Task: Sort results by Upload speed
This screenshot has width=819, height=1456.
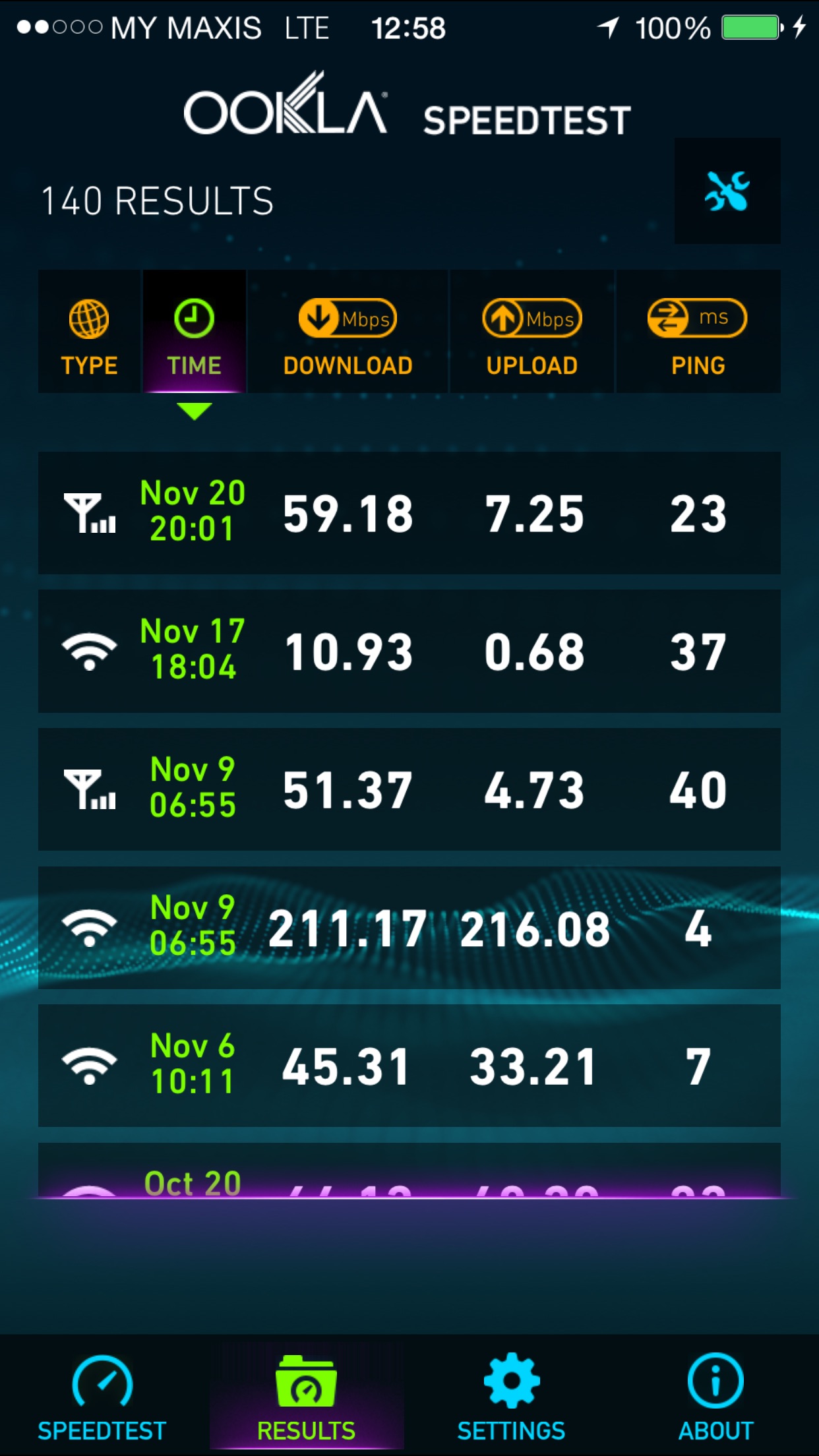Action: click(532, 332)
